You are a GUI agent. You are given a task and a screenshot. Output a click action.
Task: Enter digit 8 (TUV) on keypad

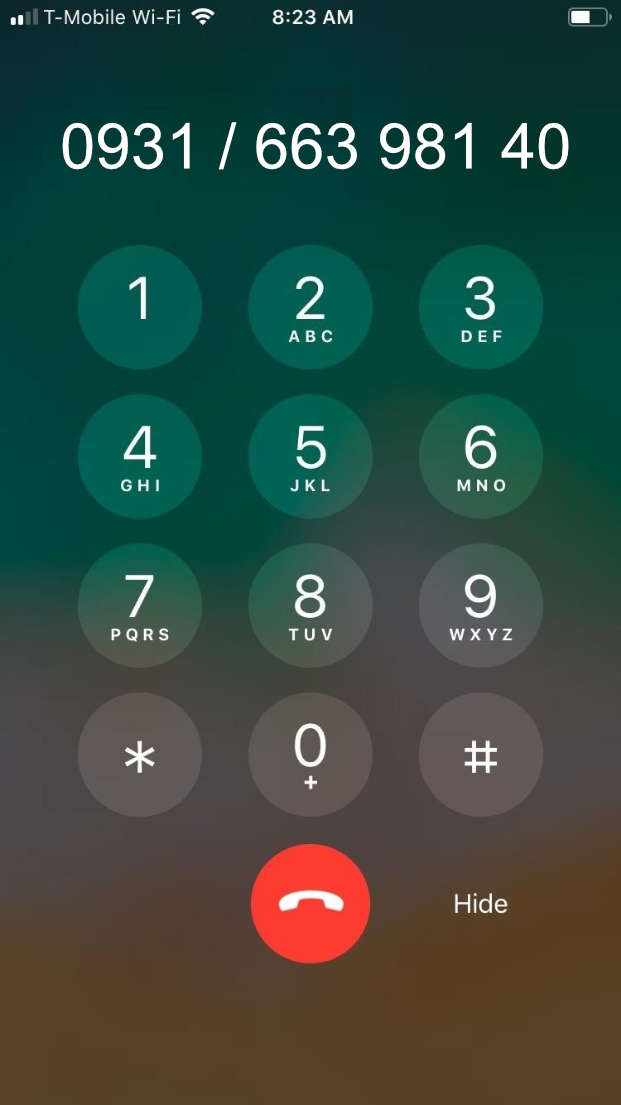(x=310, y=605)
